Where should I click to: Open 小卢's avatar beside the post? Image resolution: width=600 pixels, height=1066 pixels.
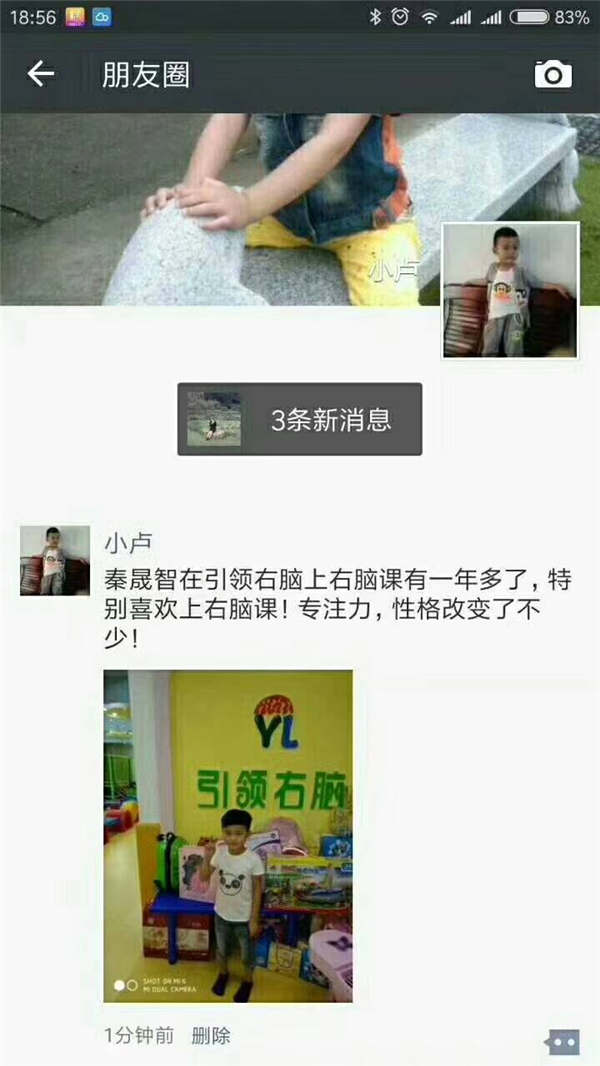(55, 560)
